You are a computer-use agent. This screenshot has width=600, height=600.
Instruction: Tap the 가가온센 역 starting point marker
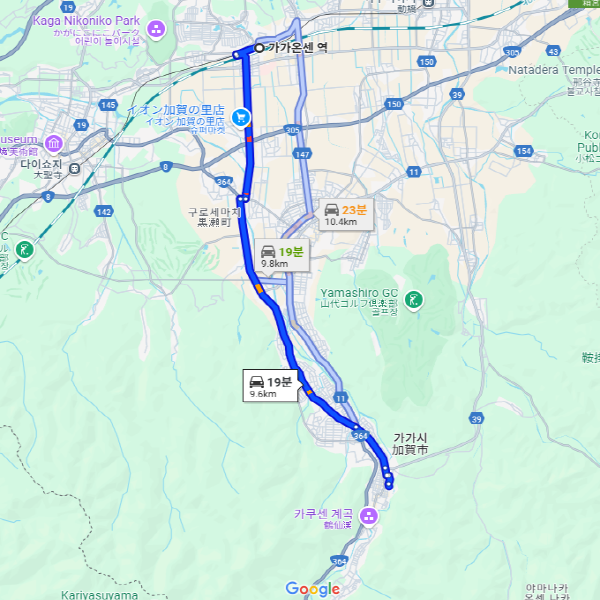tap(259, 47)
